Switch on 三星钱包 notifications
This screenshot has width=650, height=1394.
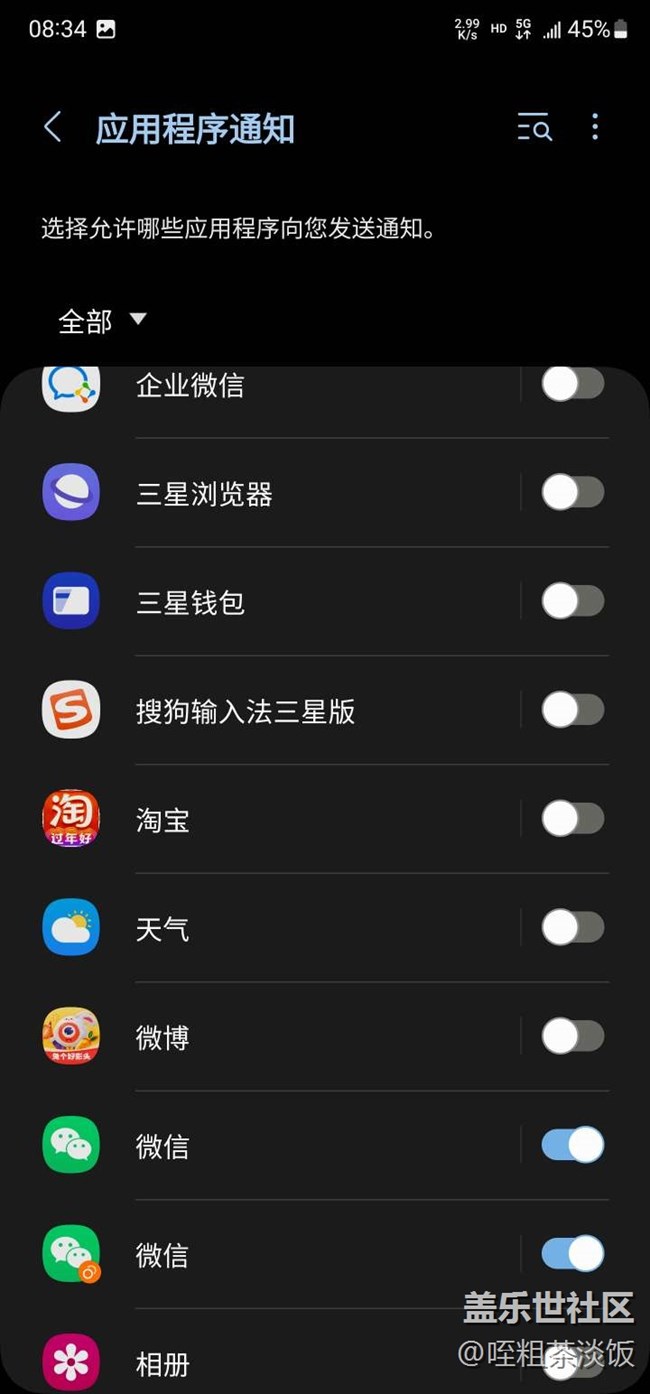[572, 601]
